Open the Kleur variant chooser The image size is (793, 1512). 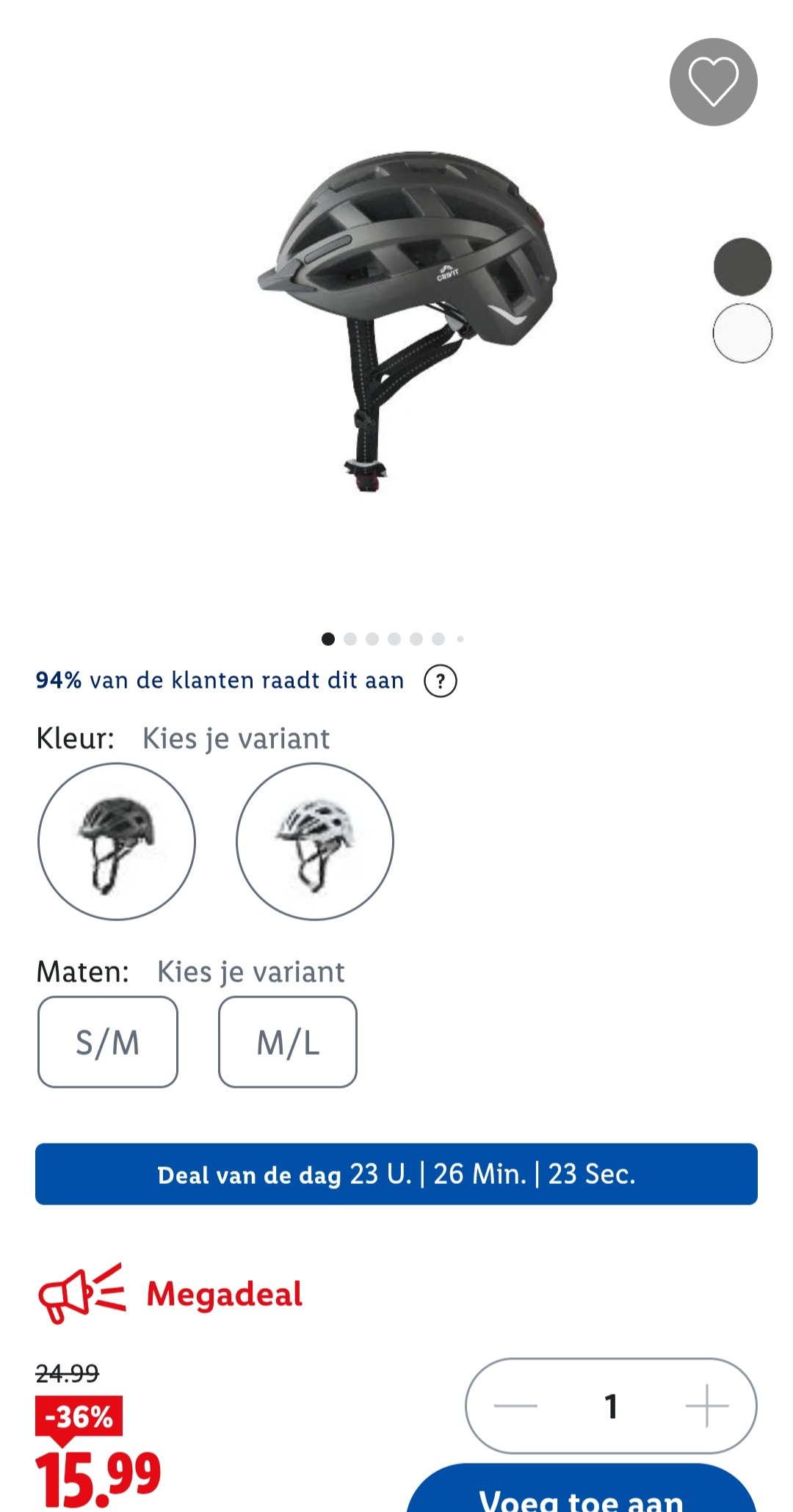pos(236,739)
